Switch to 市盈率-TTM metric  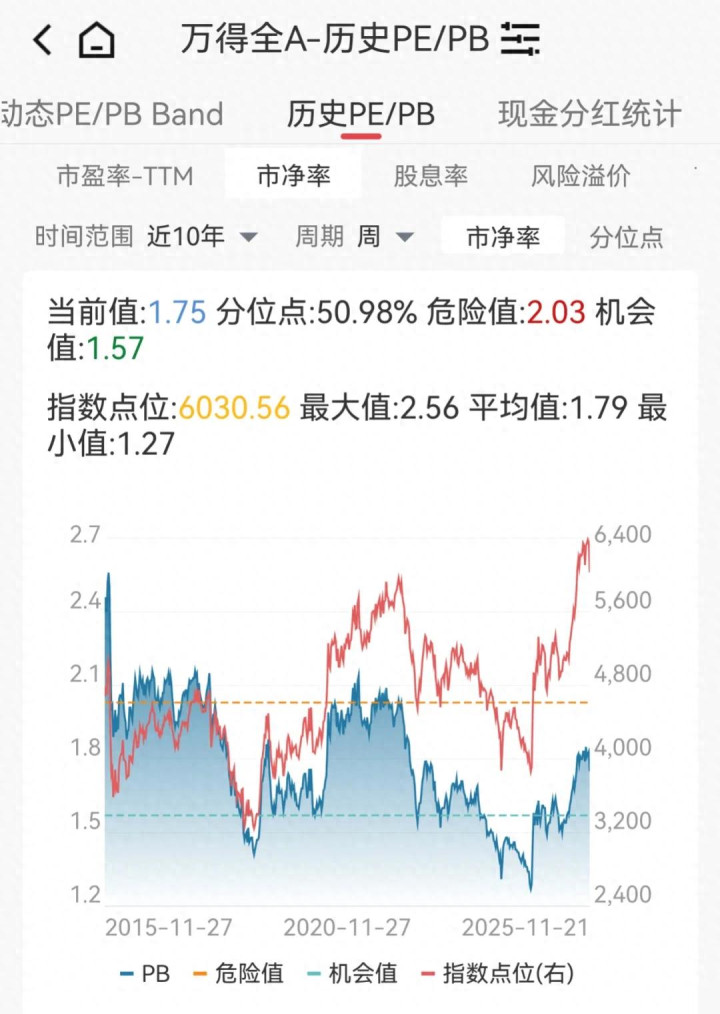point(125,177)
